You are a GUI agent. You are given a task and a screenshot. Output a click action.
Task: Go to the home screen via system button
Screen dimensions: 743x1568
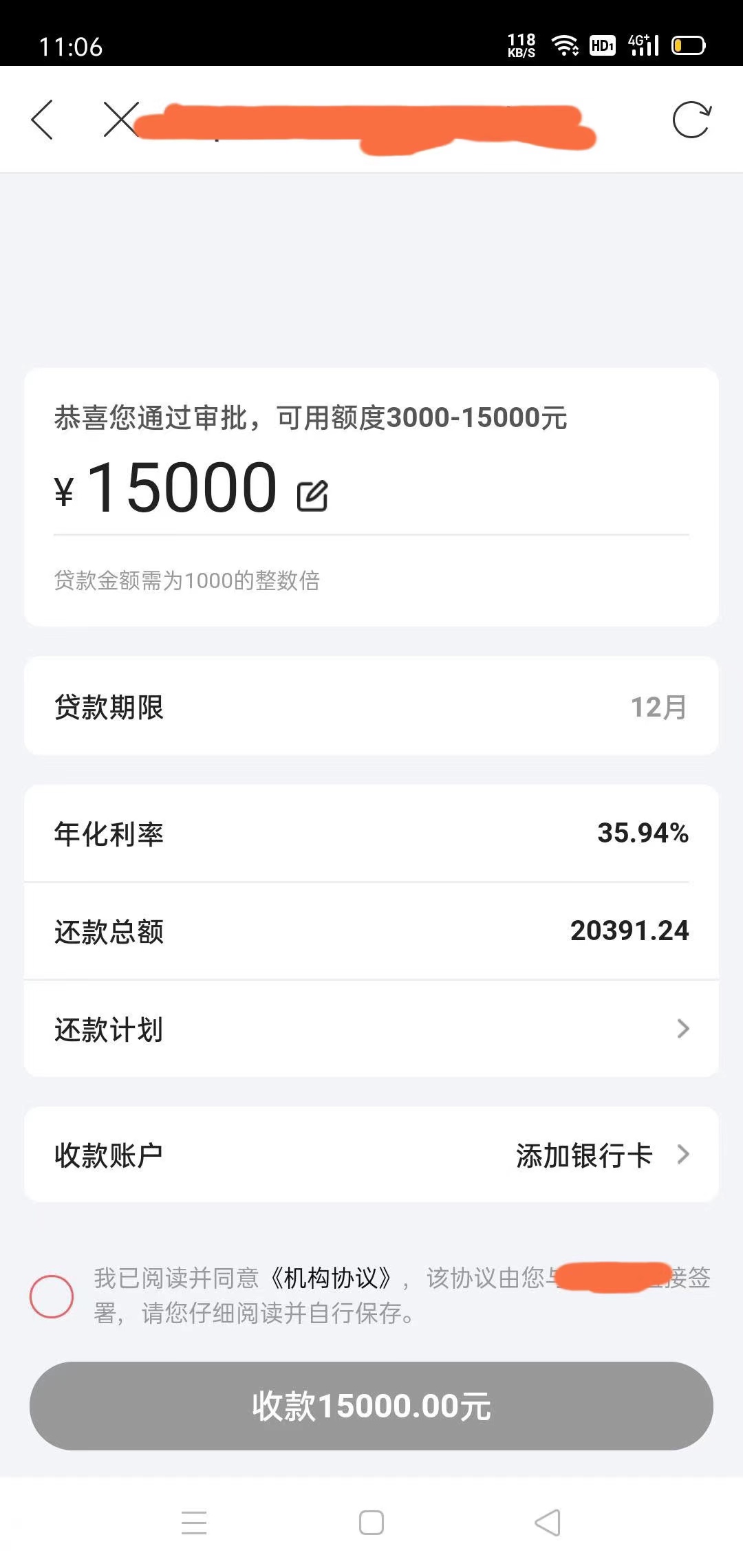click(371, 1523)
